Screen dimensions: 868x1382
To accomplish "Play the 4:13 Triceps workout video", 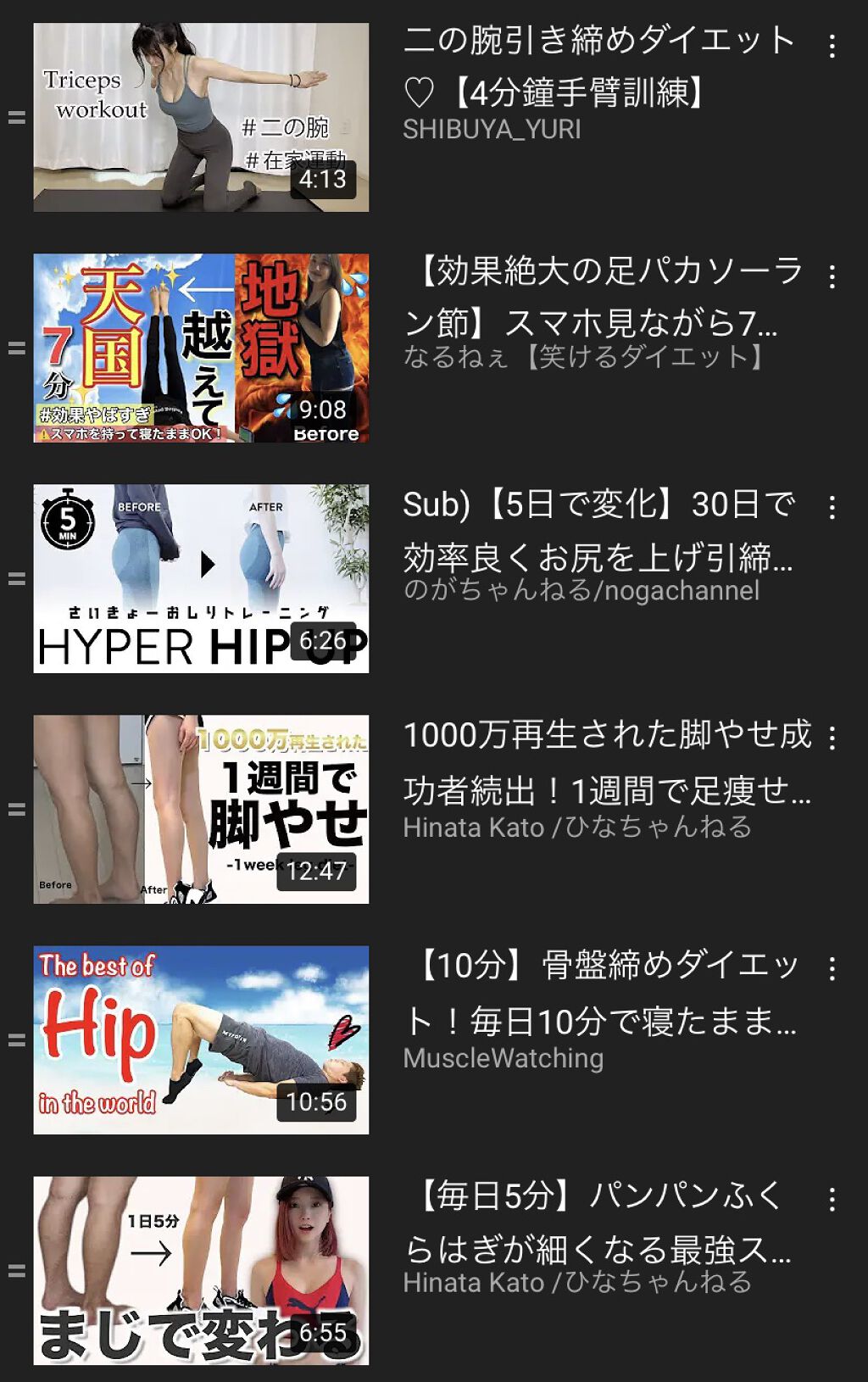I will coord(201,117).
